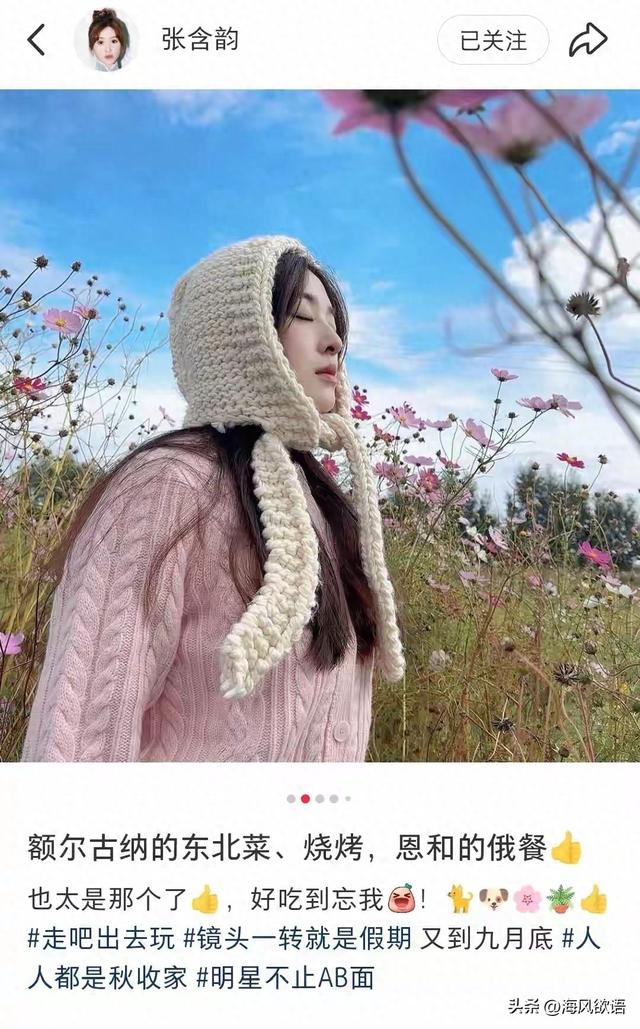This screenshot has height=1029, width=640.
Task: Share this post
Action: click(x=588, y=40)
